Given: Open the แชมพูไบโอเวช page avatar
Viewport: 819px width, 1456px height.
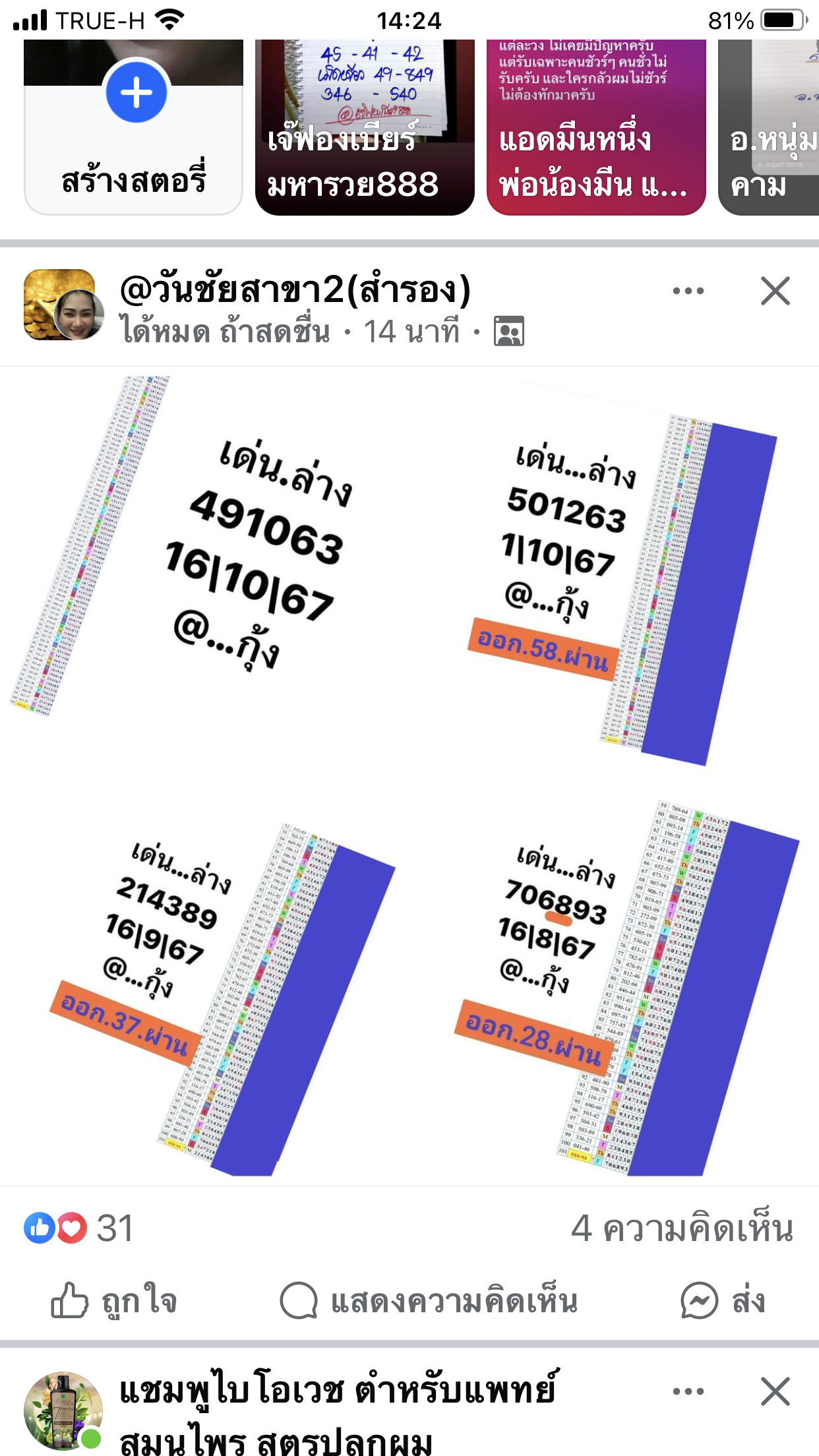Looking at the screenshot, I should click(63, 1411).
